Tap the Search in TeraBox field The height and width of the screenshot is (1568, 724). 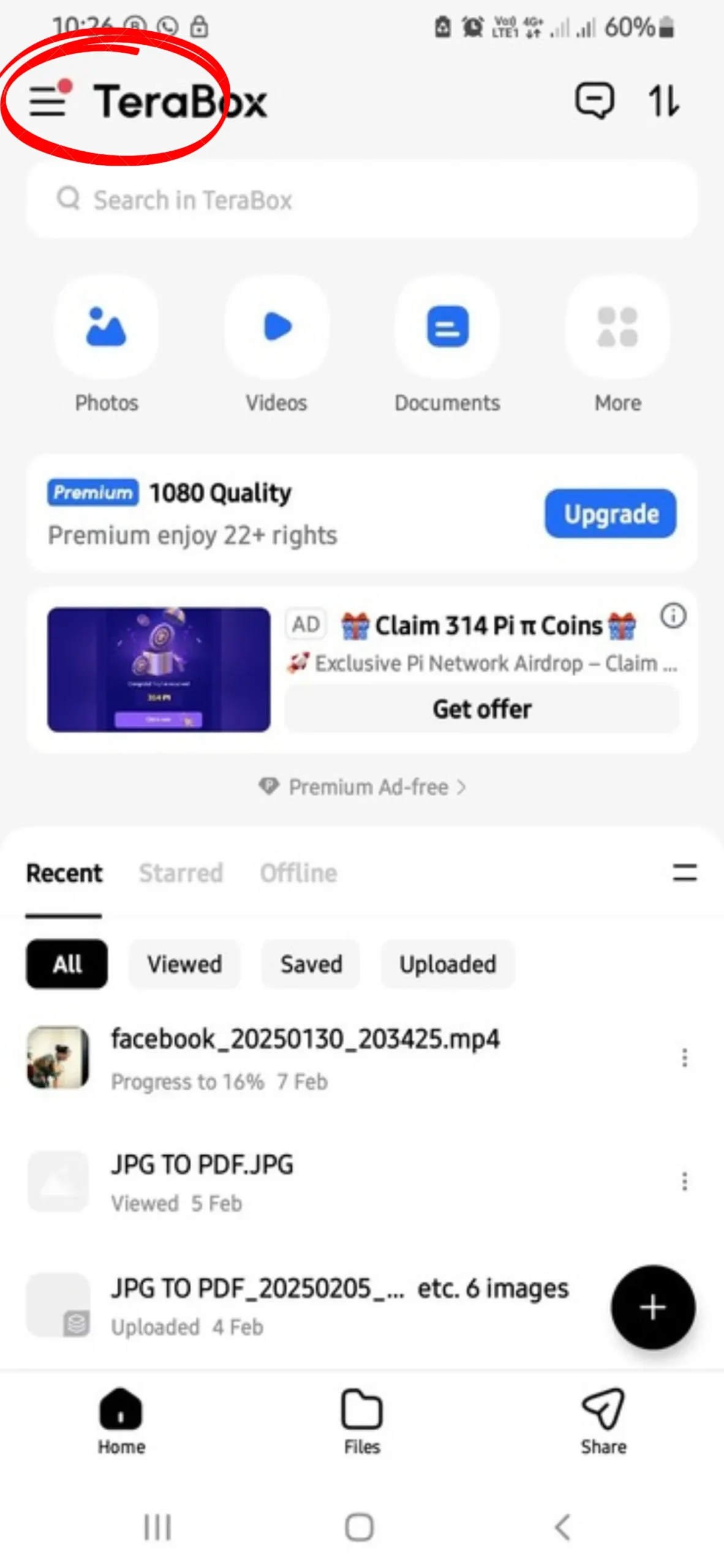pos(361,200)
